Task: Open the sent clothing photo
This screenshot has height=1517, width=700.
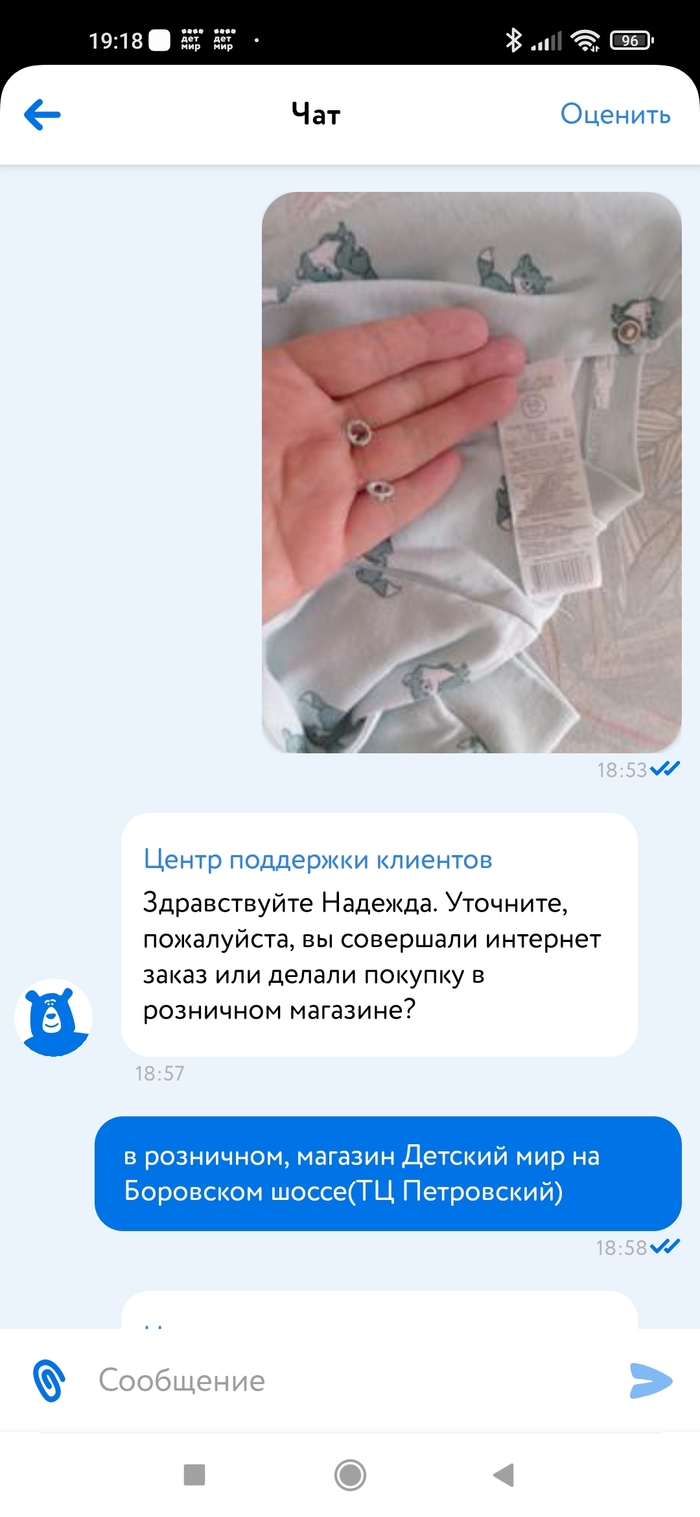Action: click(x=471, y=472)
